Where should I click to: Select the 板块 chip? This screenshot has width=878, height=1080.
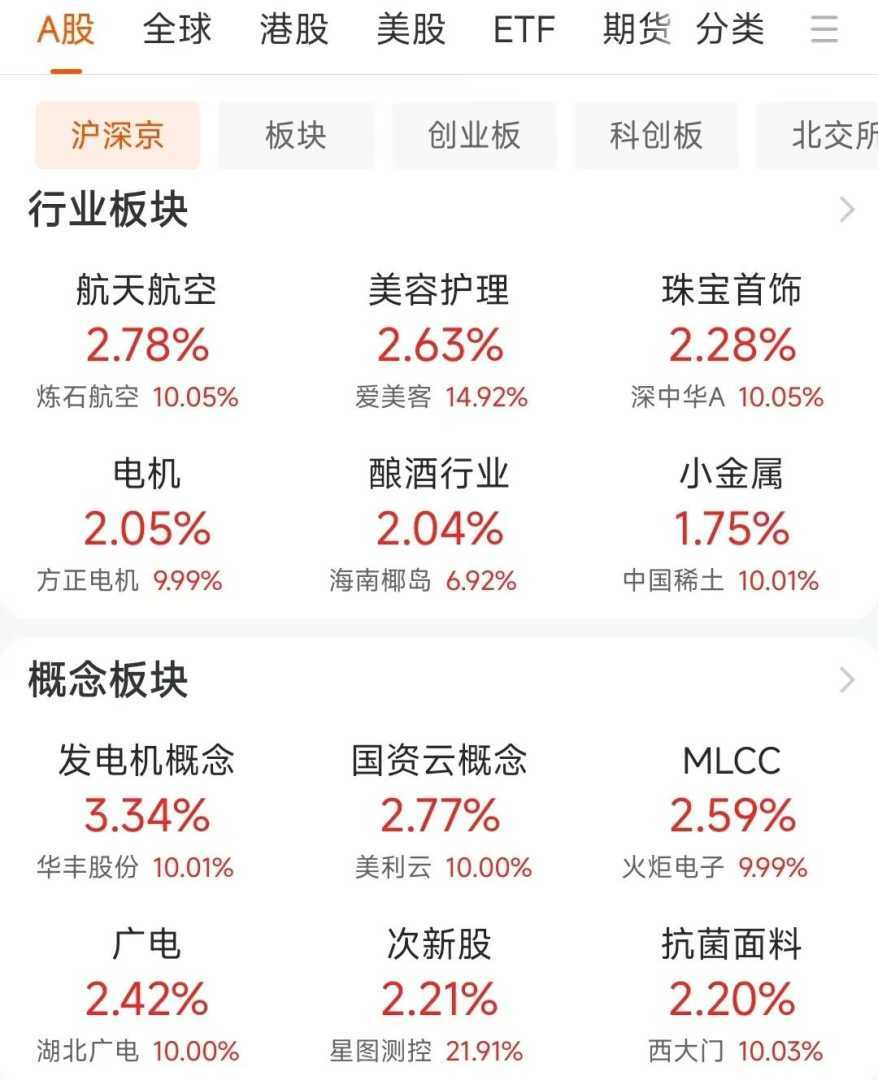point(296,135)
